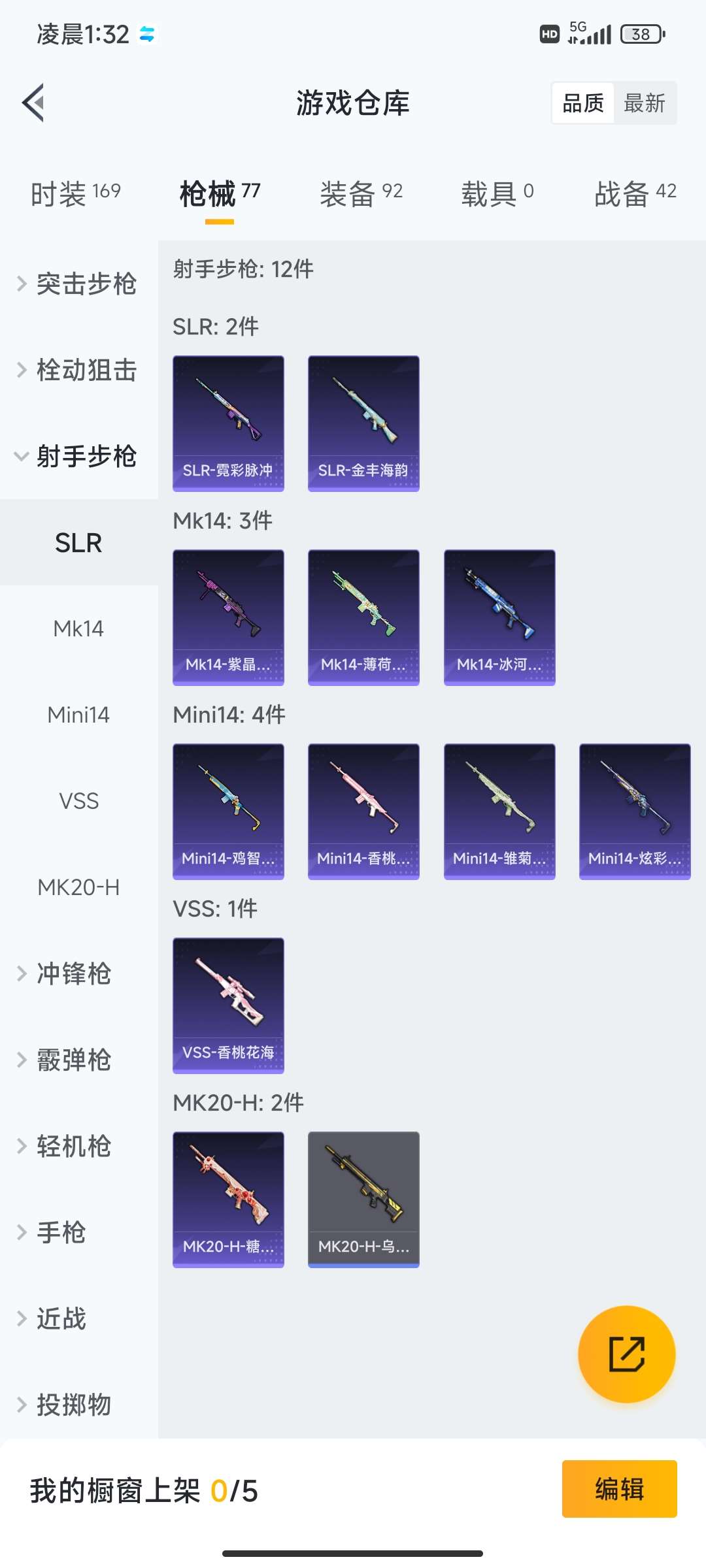Open the VSS-香桃花海 skin card
The height and width of the screenshot is (1568, 706).
coord(228,1005)
